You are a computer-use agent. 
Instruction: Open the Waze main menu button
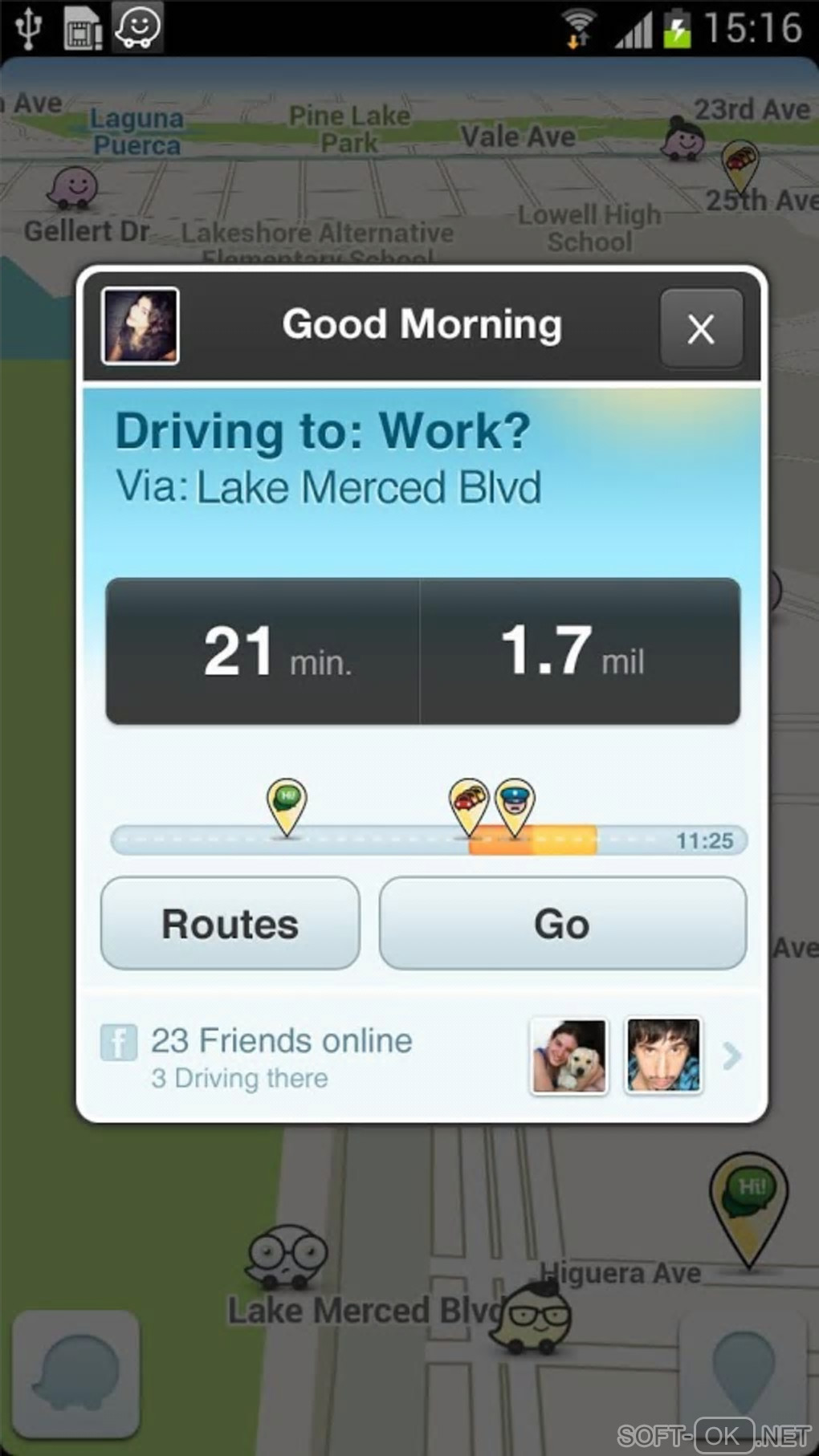point(76,1373)
